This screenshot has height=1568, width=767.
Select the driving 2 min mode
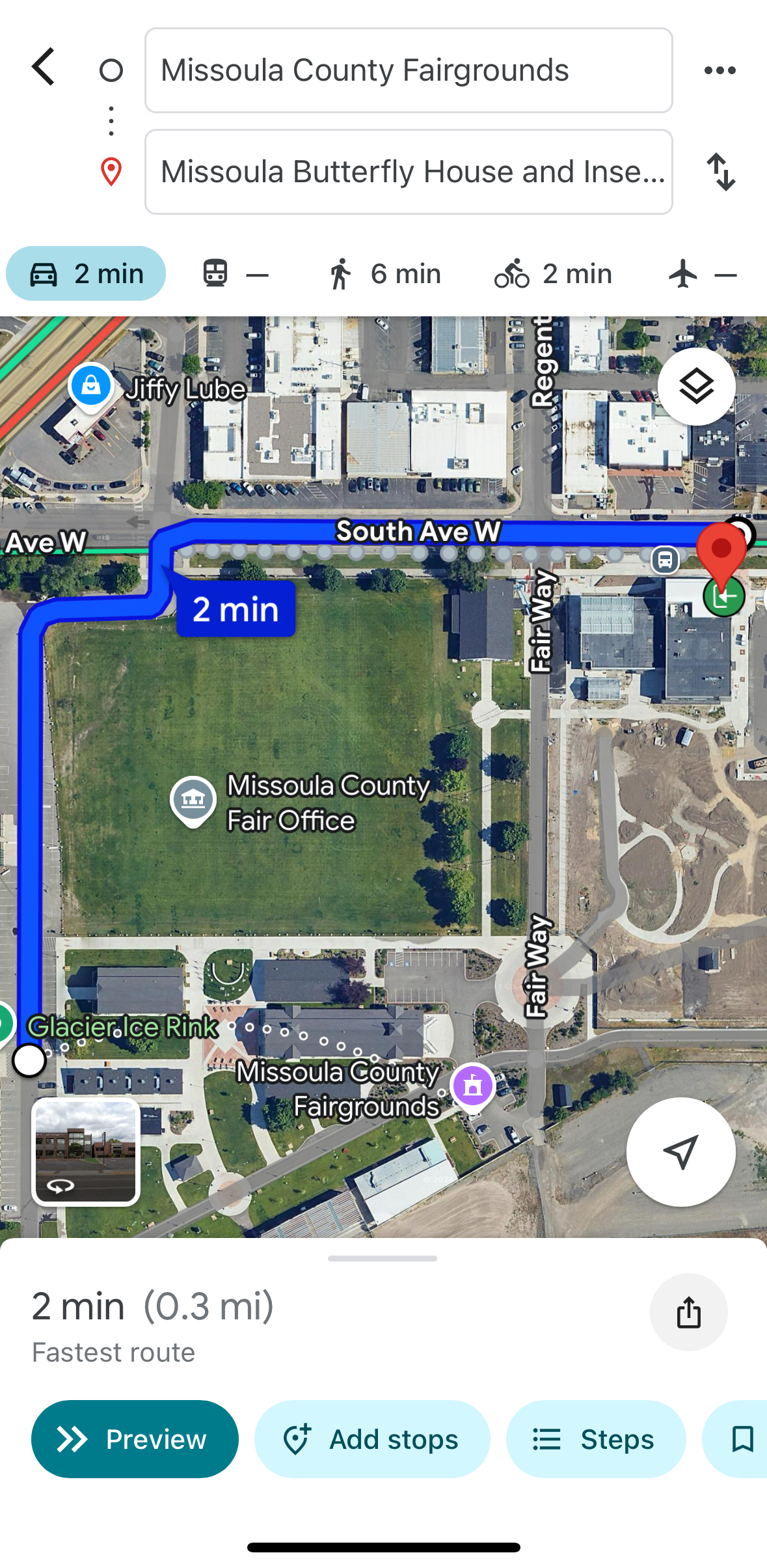tap(86, 274)
